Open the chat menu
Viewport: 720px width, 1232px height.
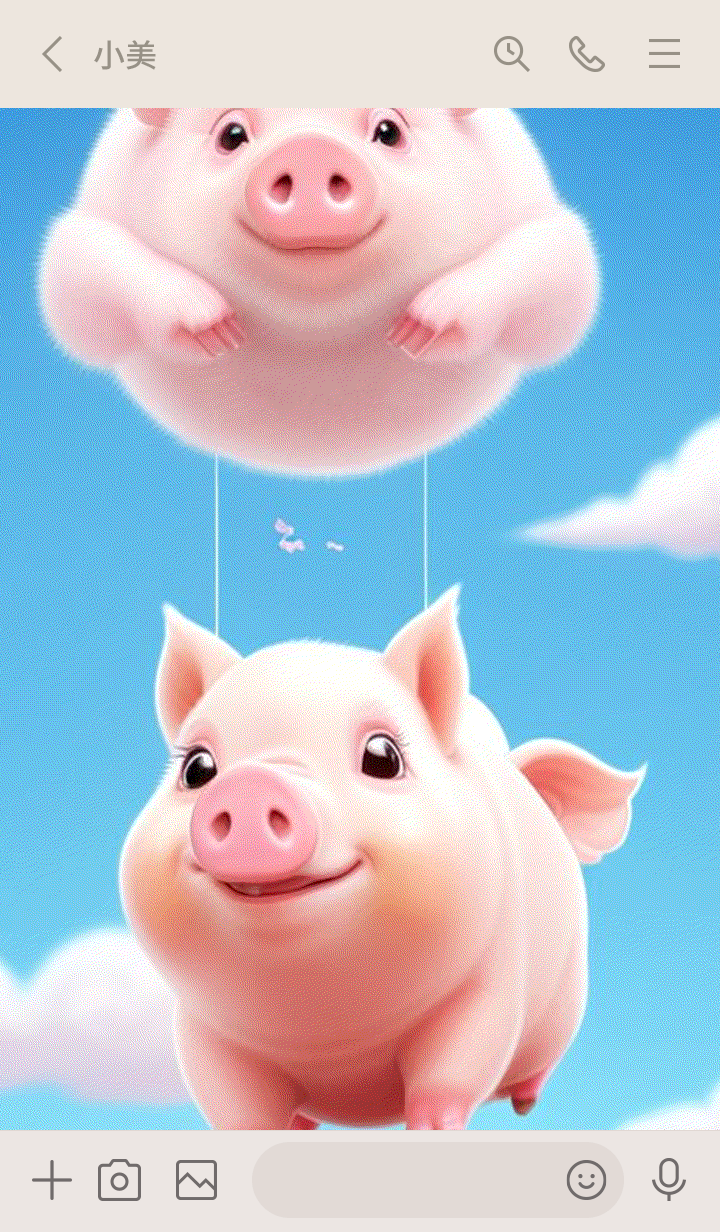(664, 54)
